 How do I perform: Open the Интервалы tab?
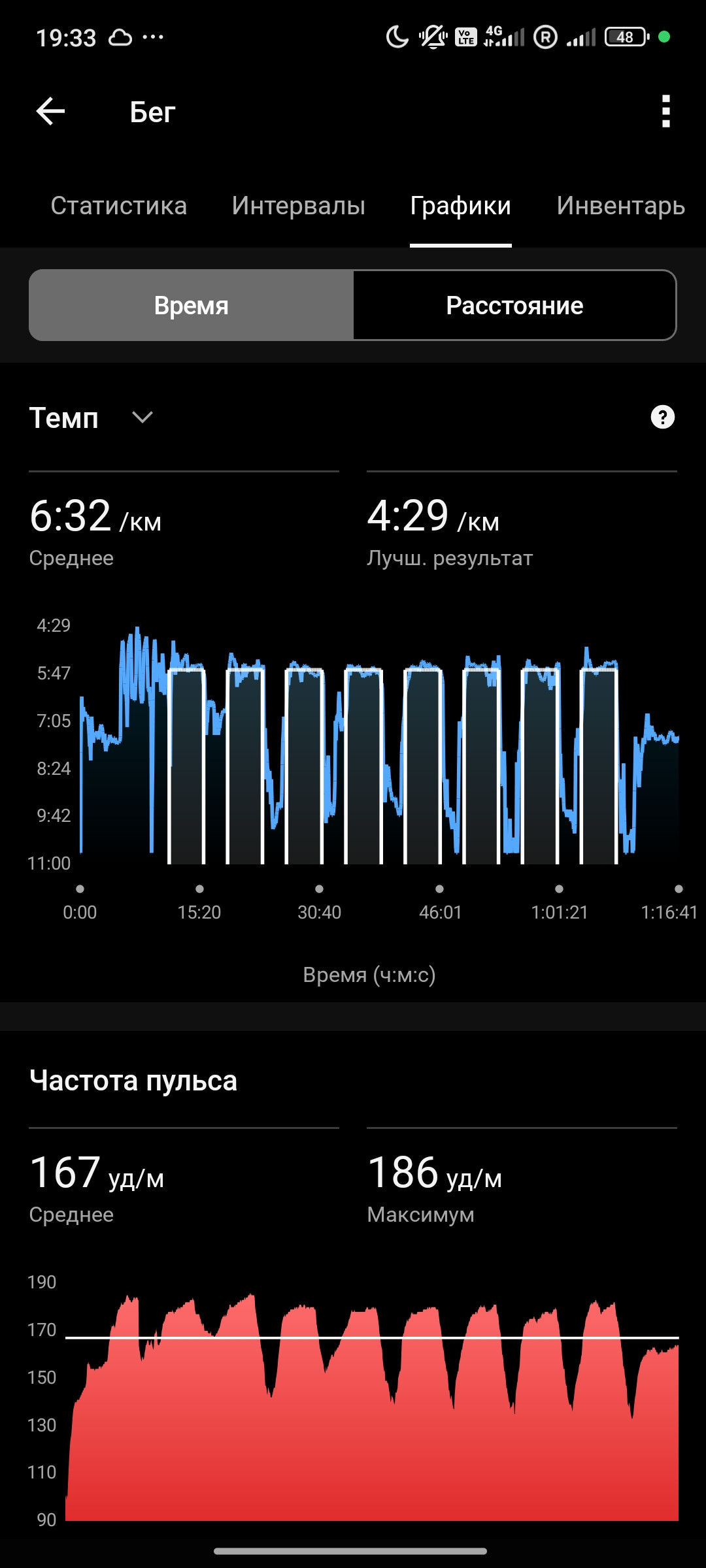(x=298, y=206)
